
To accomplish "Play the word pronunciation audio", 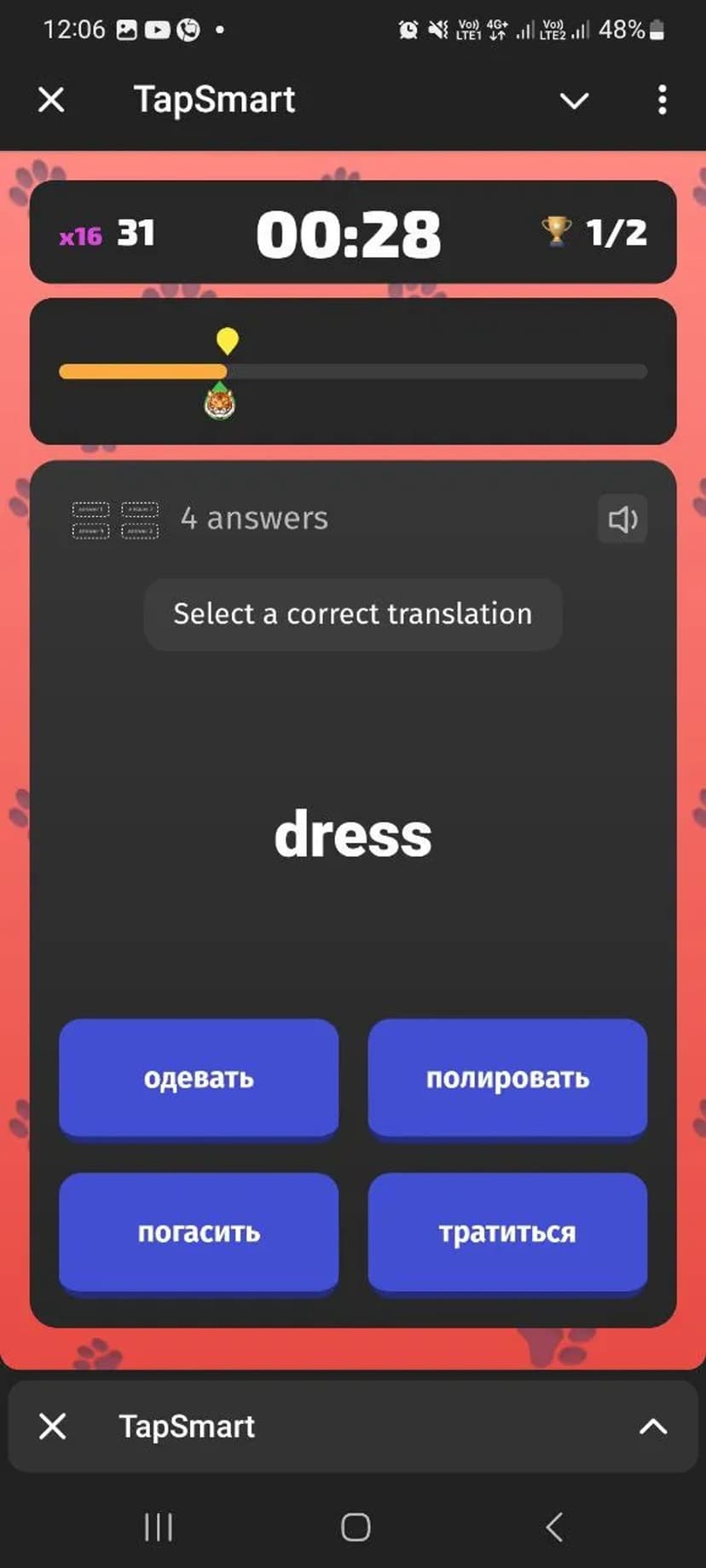I will coord(622,519).
